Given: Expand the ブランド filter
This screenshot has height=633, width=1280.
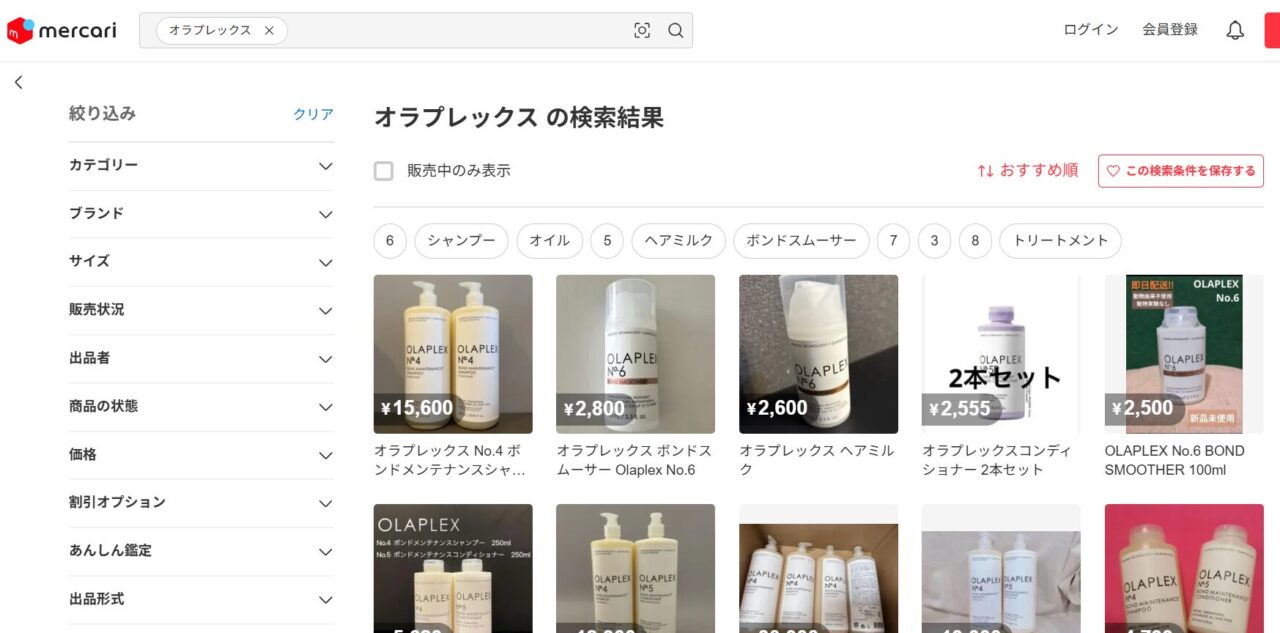Looking at the screenshot, I should point(201,214).
